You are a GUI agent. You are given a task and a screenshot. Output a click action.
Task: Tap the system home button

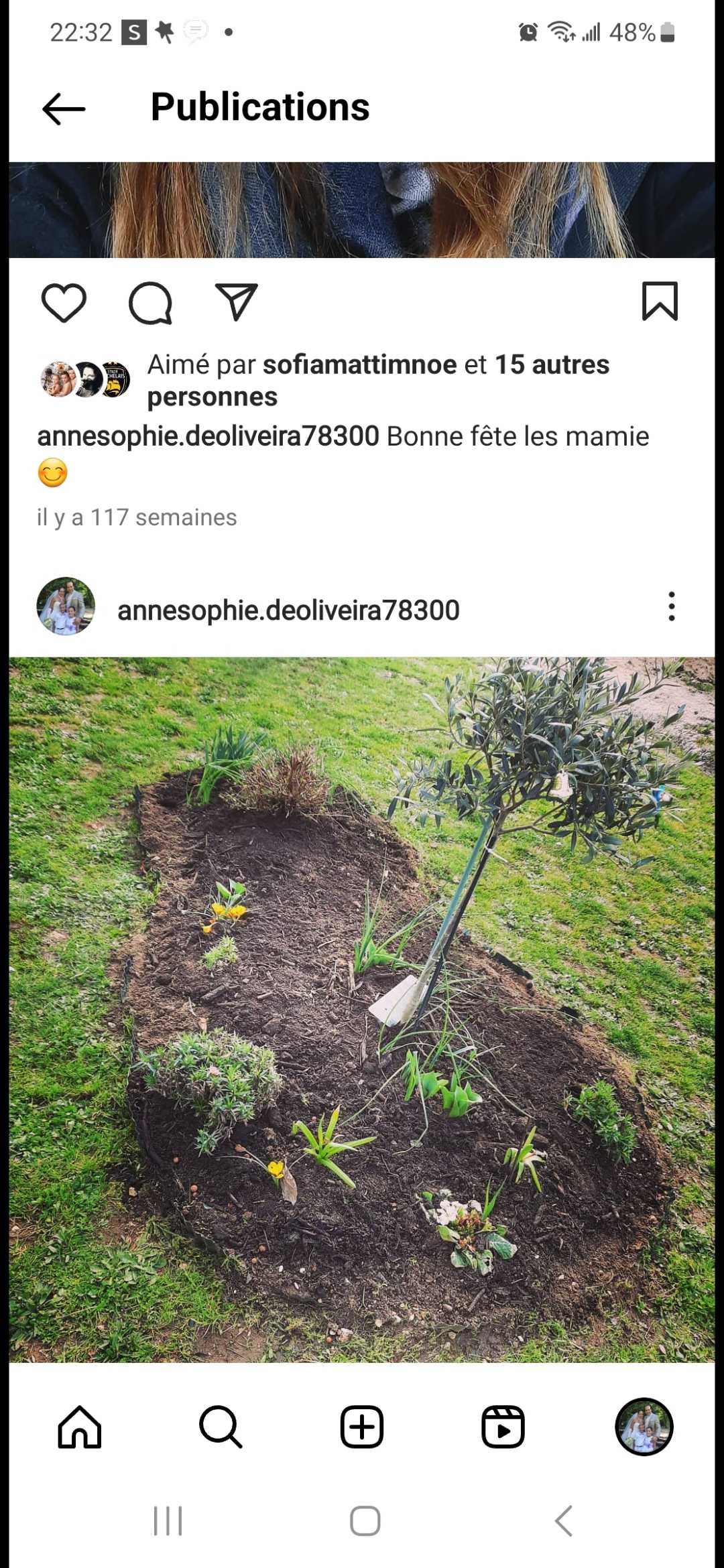pos(365,1520)
